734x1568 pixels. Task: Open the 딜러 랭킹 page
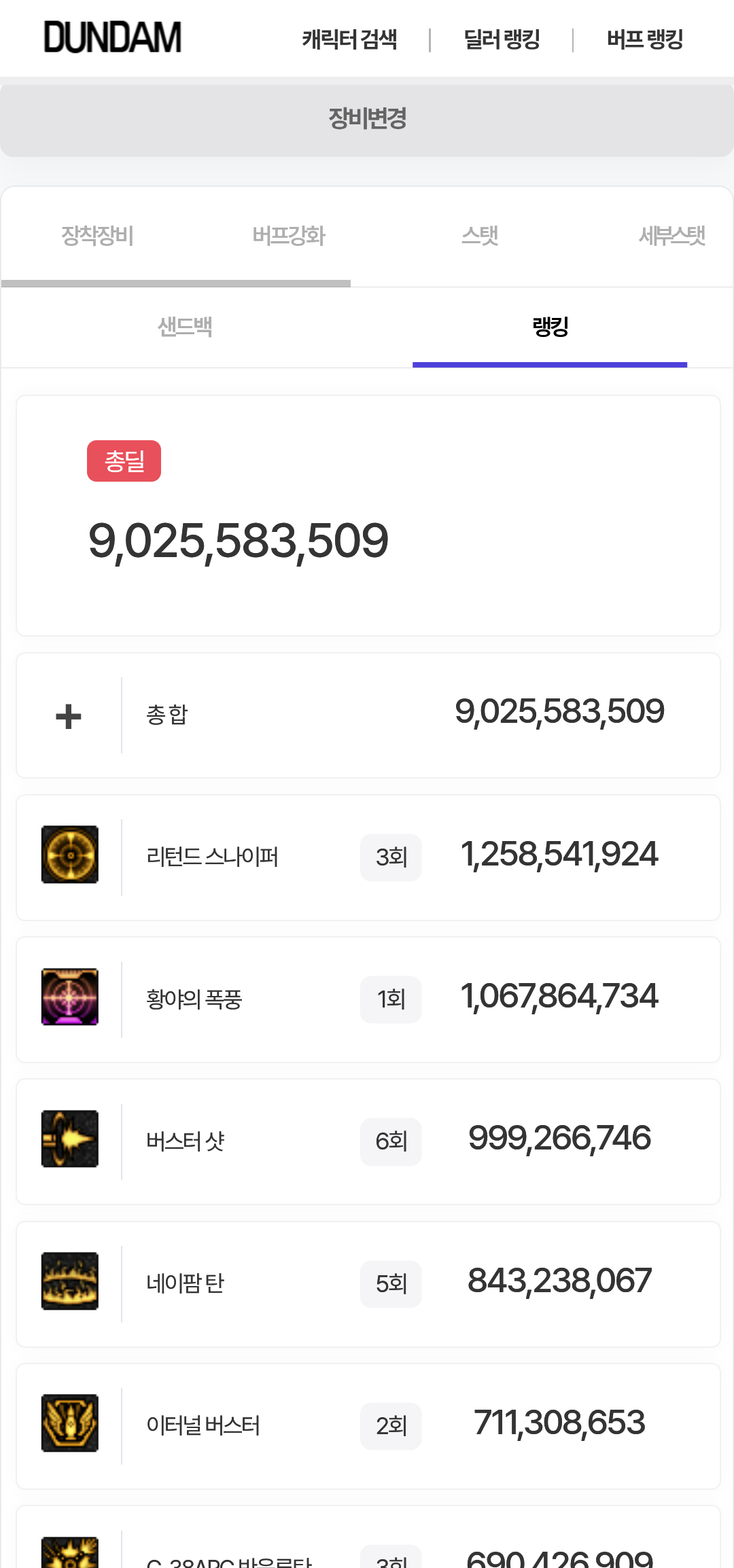click(502, 39)
